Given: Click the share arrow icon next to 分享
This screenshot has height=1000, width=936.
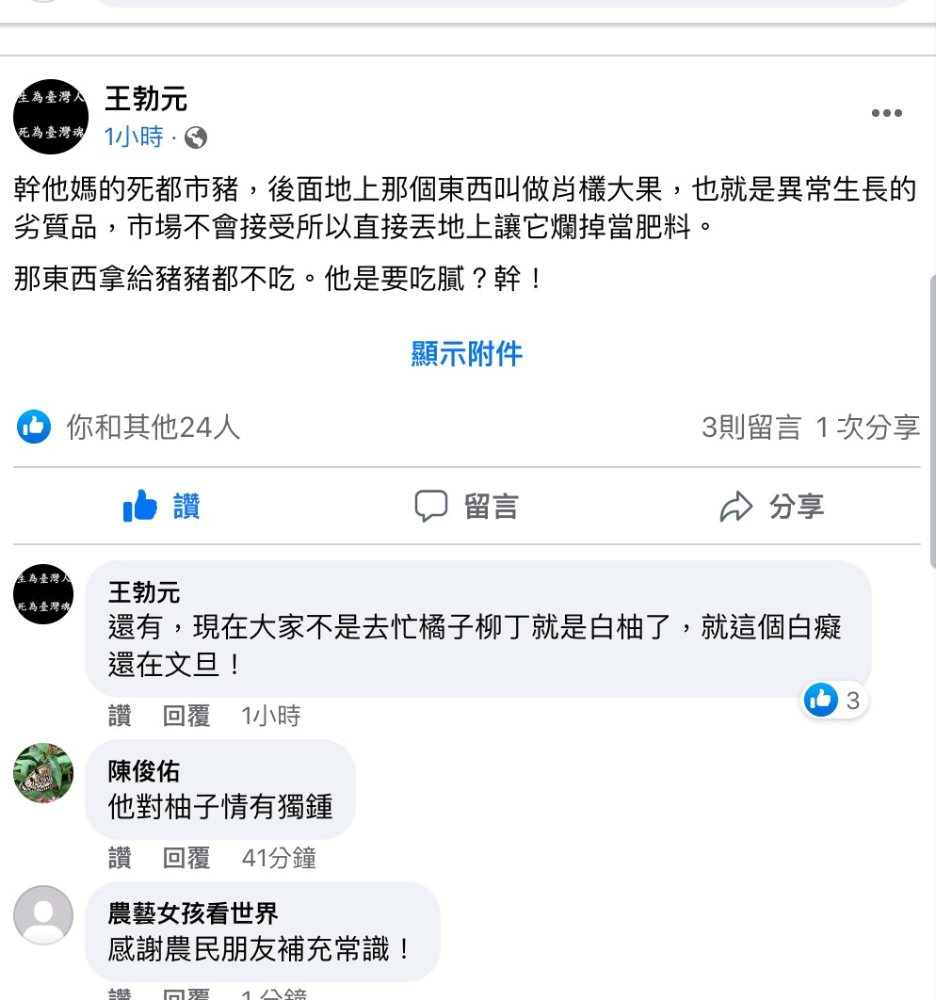Looking at the screenshot, I should (x=737, y=506).
